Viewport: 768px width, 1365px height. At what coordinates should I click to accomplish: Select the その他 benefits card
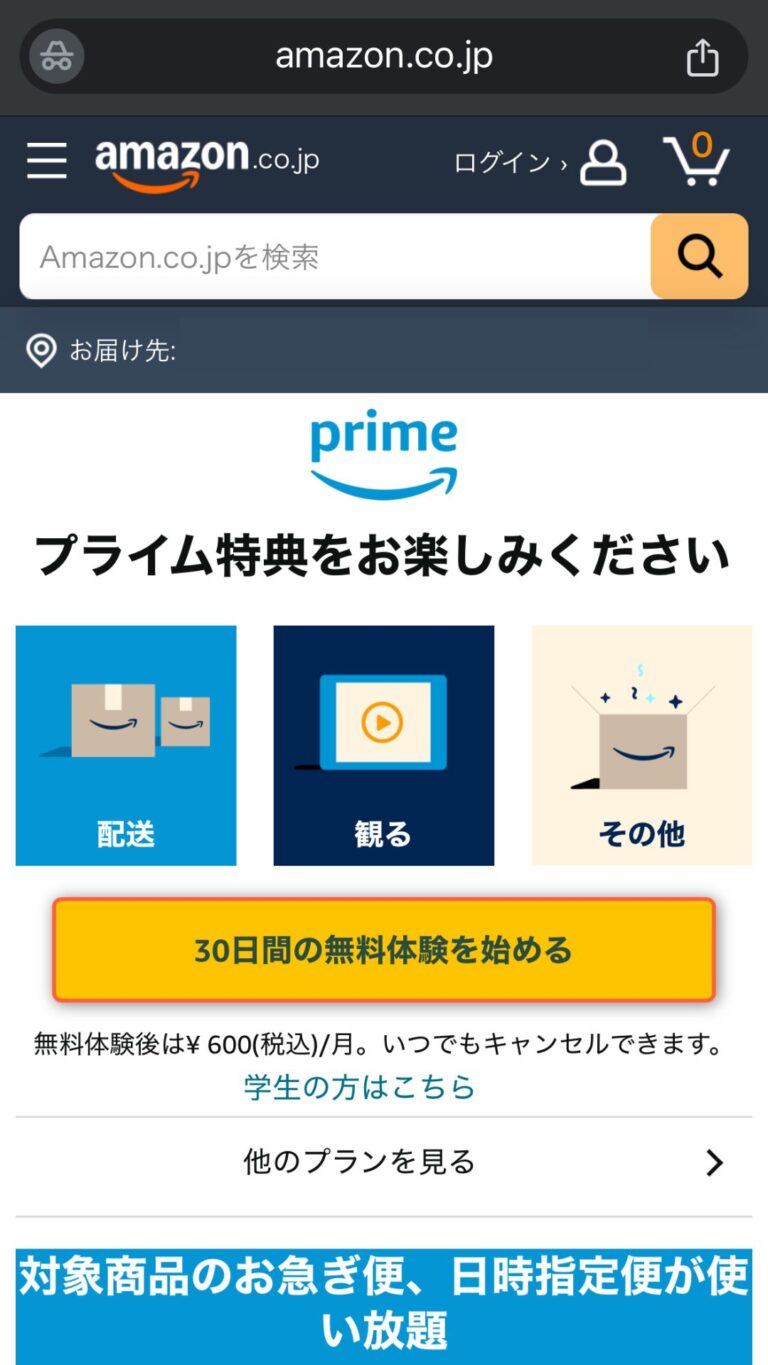[641, 745]
